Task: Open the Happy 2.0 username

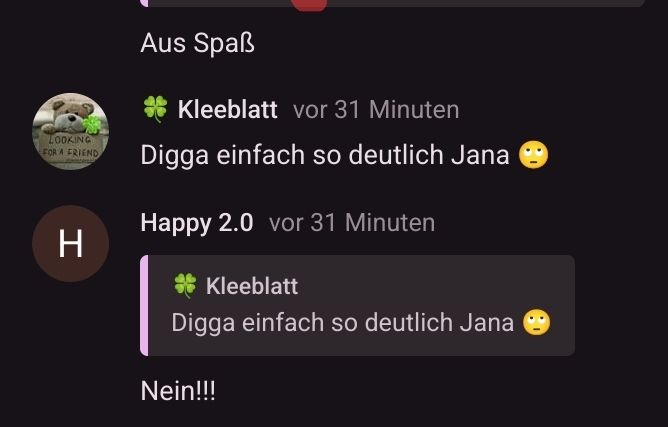Action: click(x=197, y=222)
